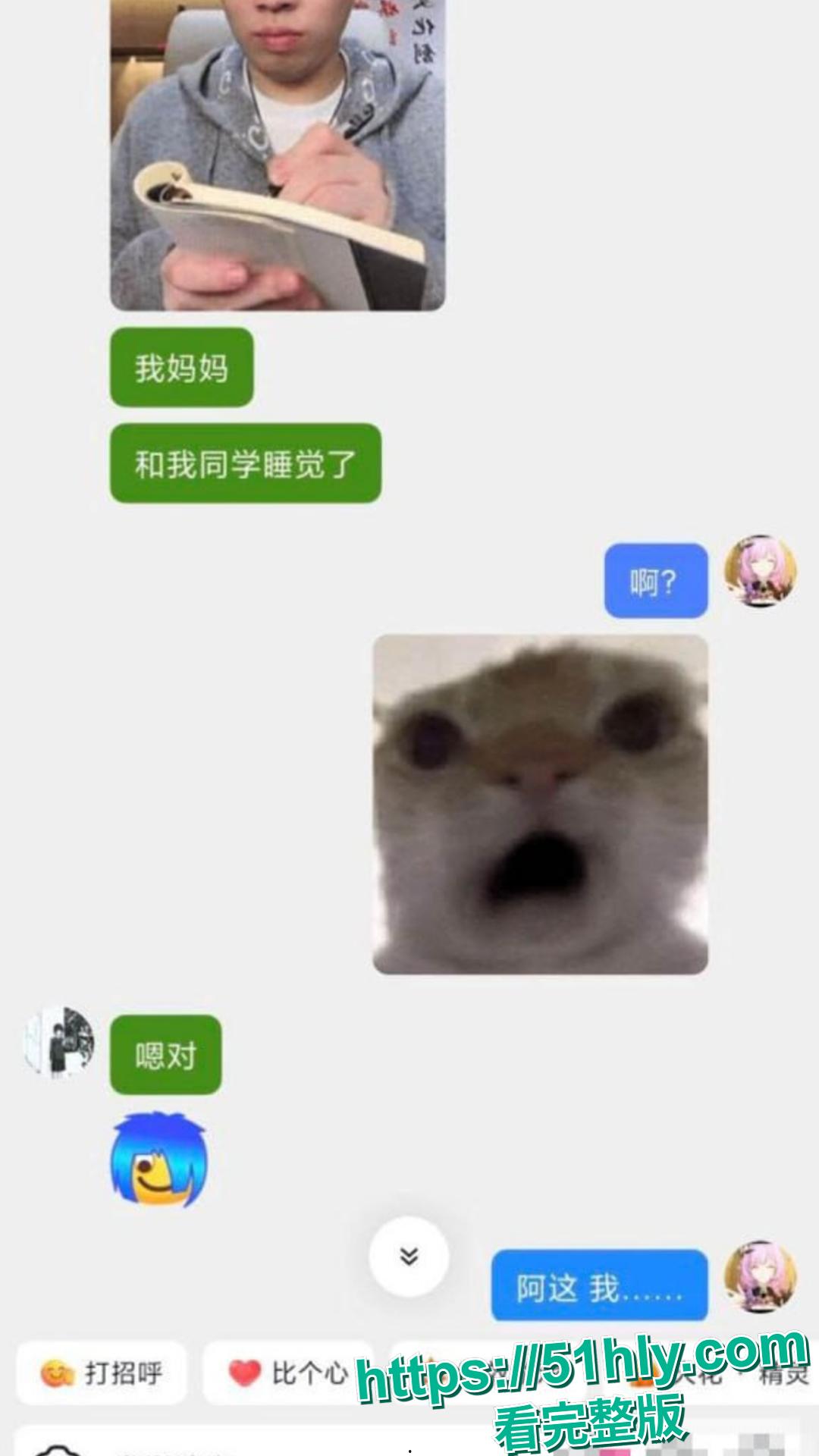Open the sender's avatar beside 嗯对

(58, 1043)
